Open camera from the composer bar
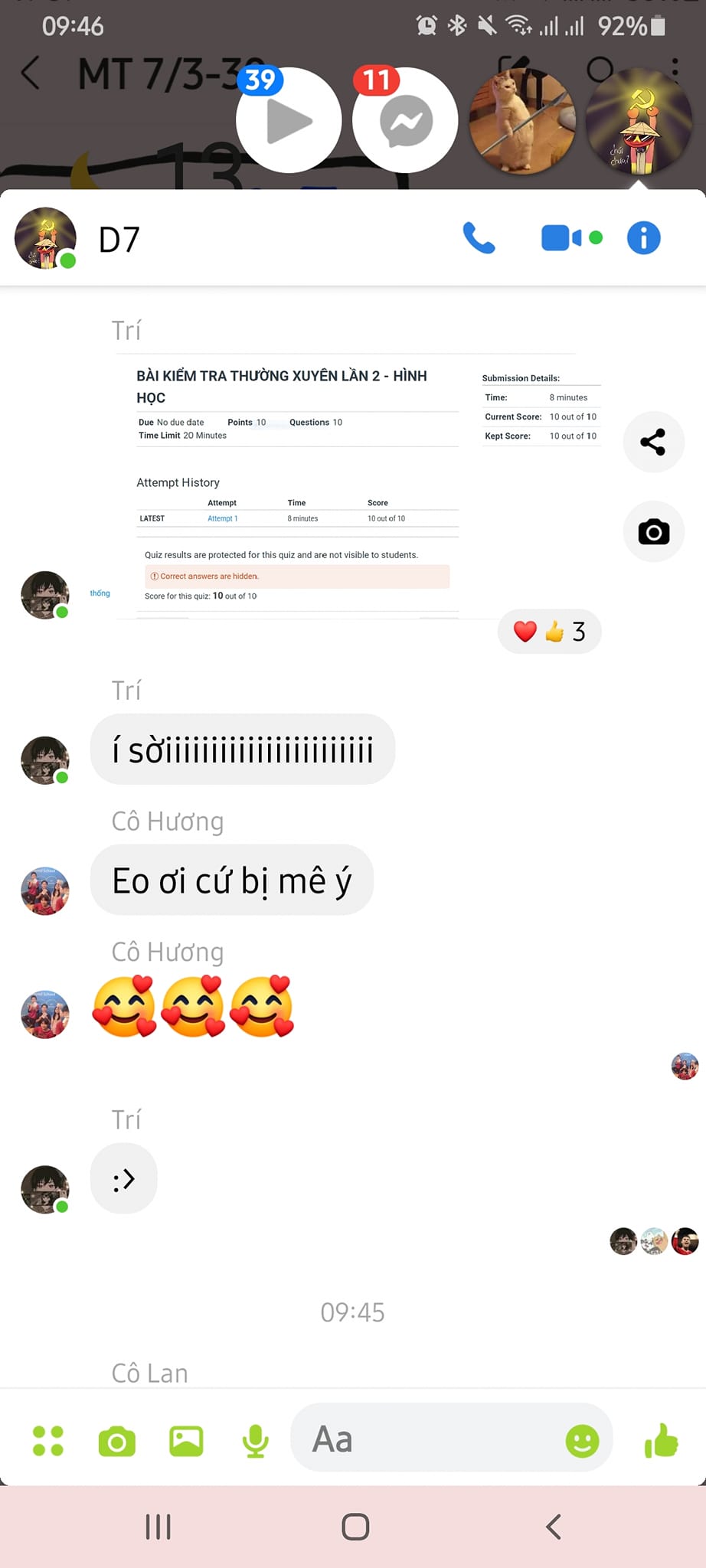Screen dimensions: 706x1568 coord(117,1441)
